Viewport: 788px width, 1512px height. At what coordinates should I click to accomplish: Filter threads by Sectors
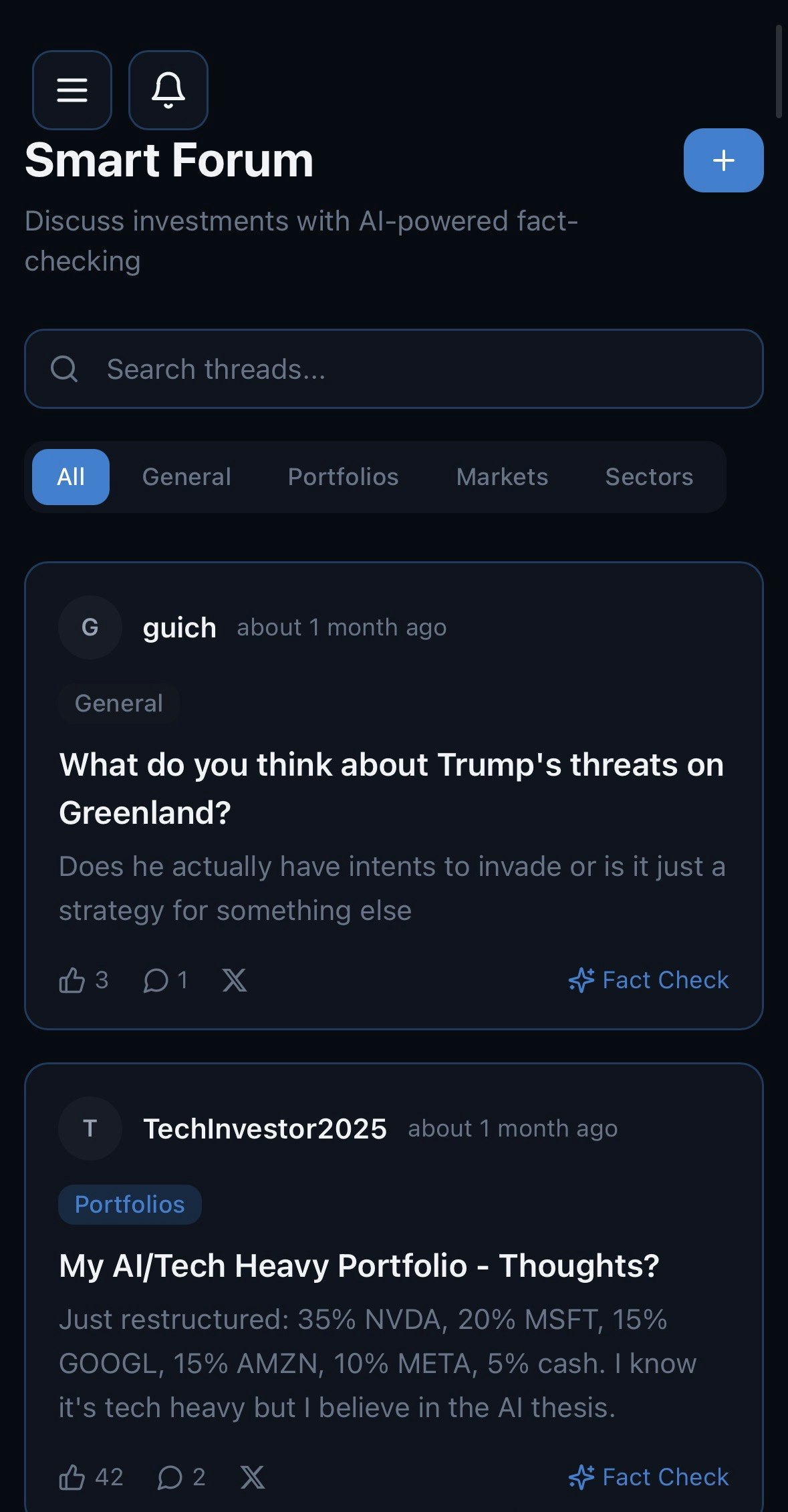tap(649, 477)
